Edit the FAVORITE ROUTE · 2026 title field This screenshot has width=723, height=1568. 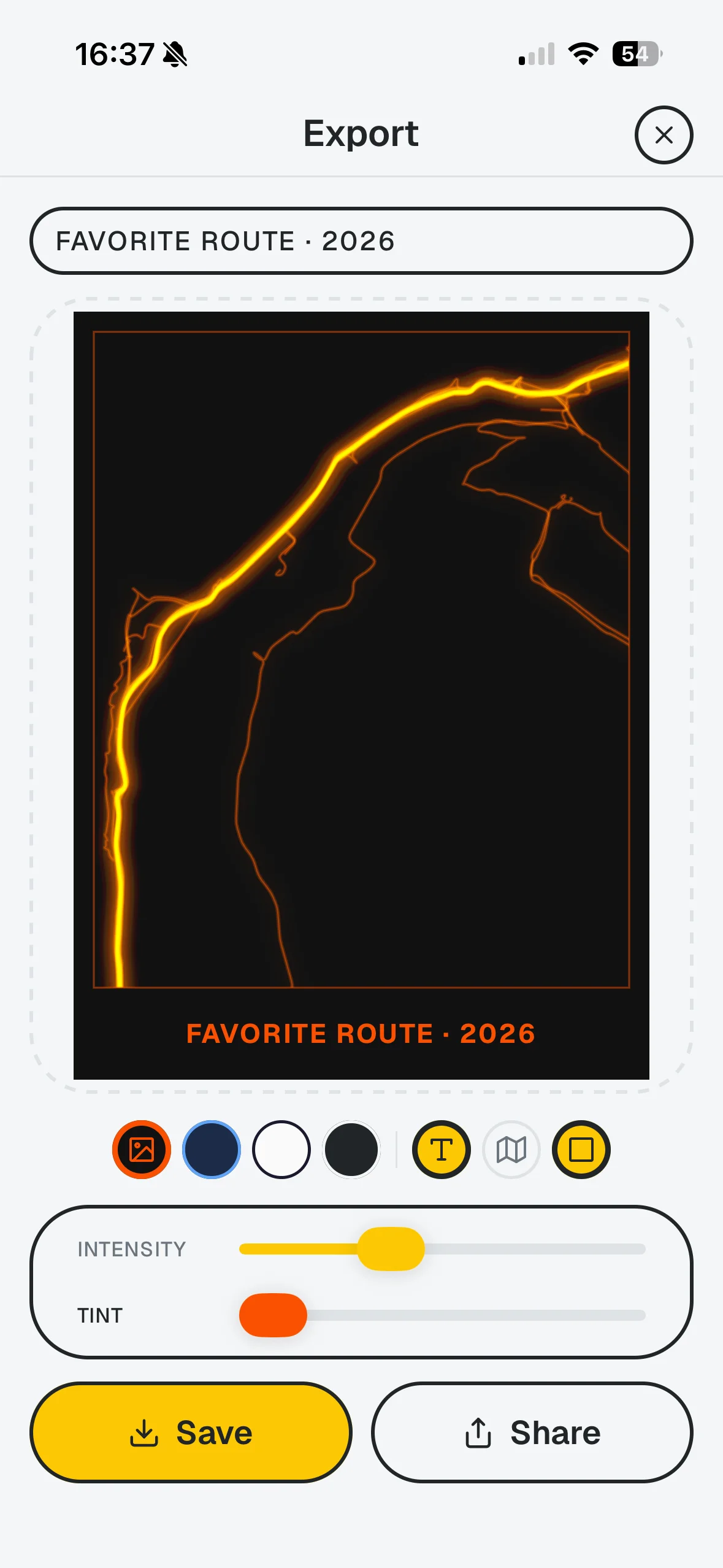pos(361,240)
